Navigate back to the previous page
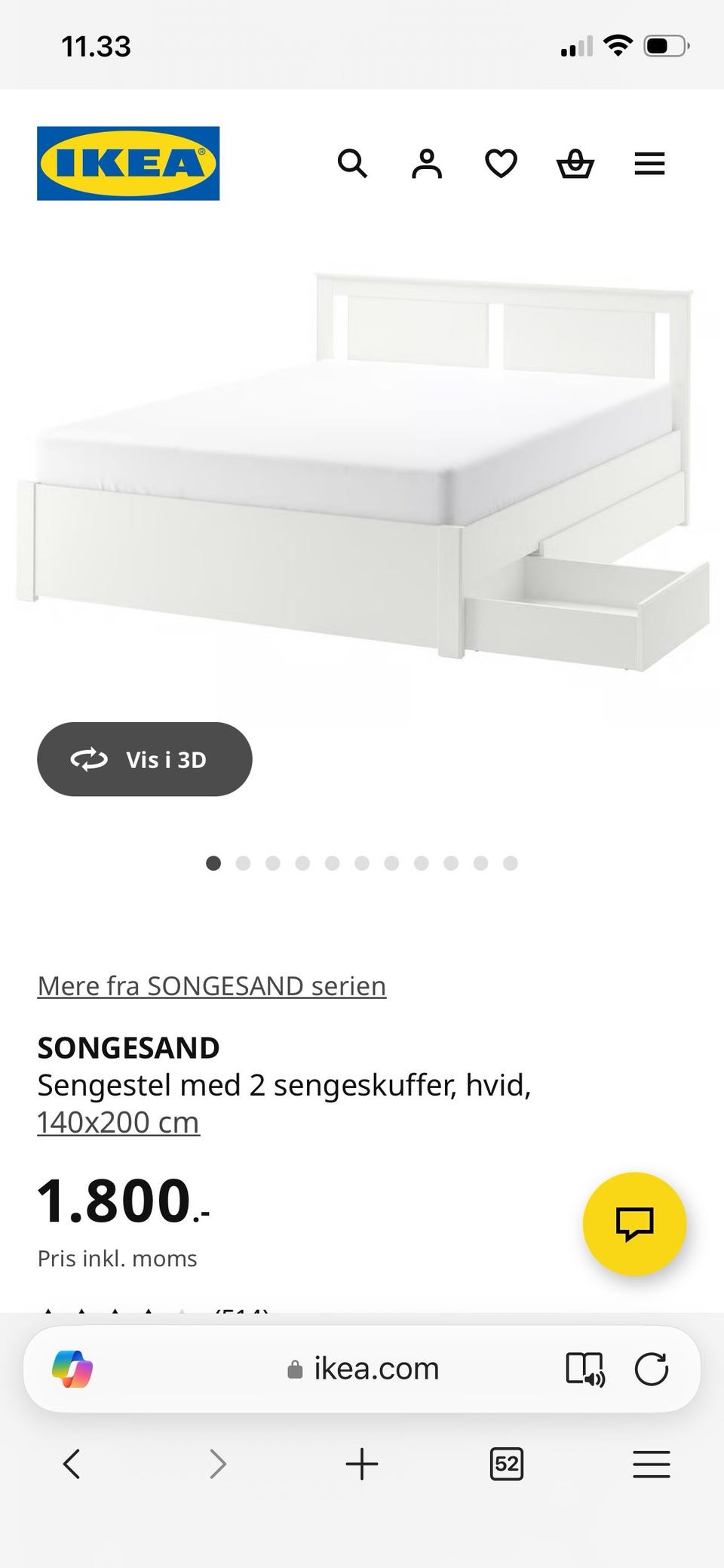This screenshot has height=1568, width=724. pos(72,1464)
